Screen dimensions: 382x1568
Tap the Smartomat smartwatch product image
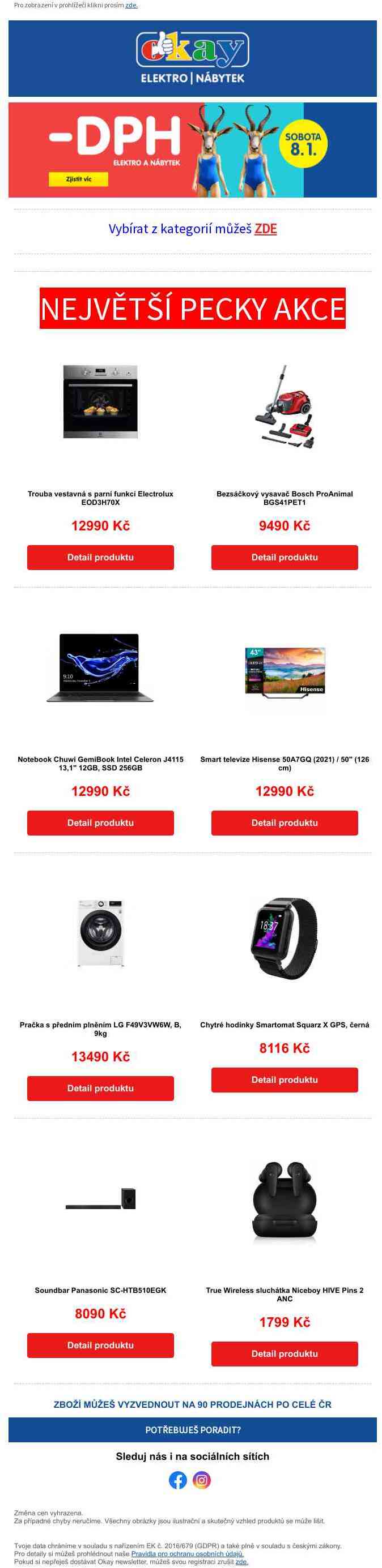click(285, 933)
